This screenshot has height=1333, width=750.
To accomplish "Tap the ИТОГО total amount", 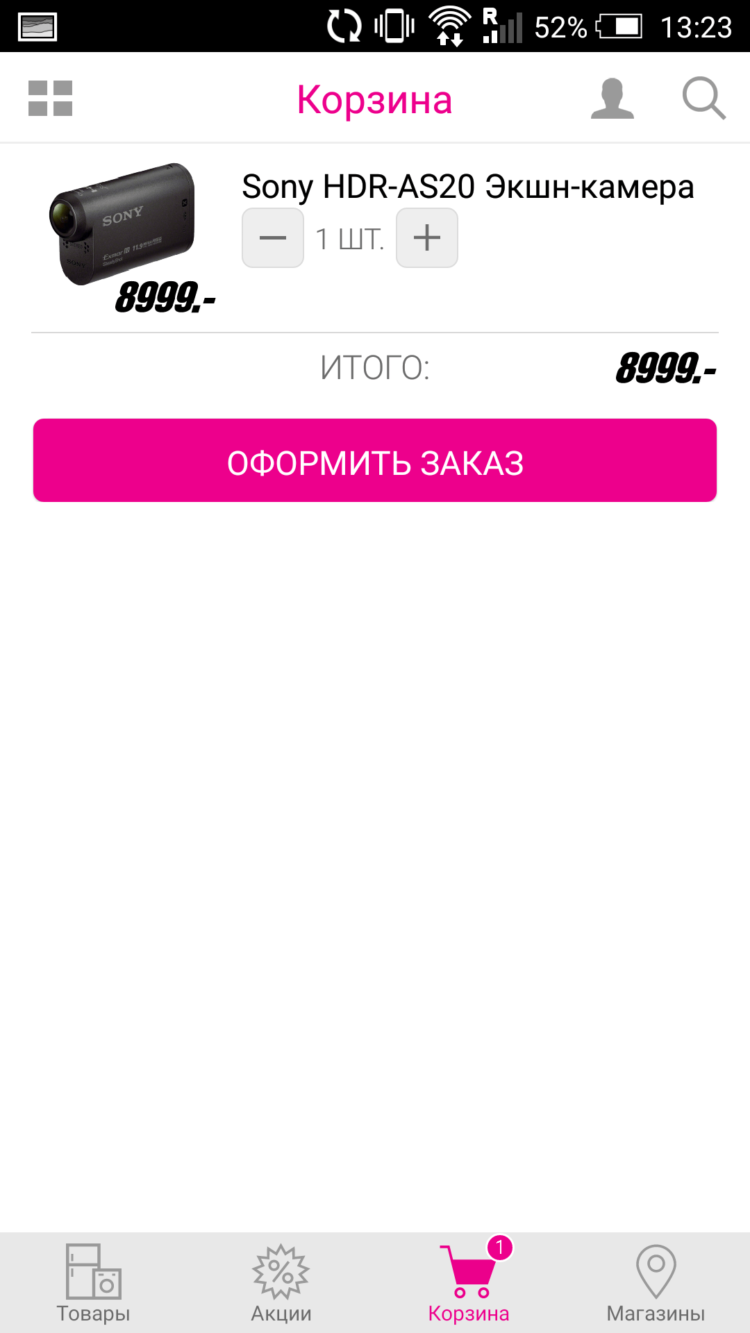I will coord(666,367).
